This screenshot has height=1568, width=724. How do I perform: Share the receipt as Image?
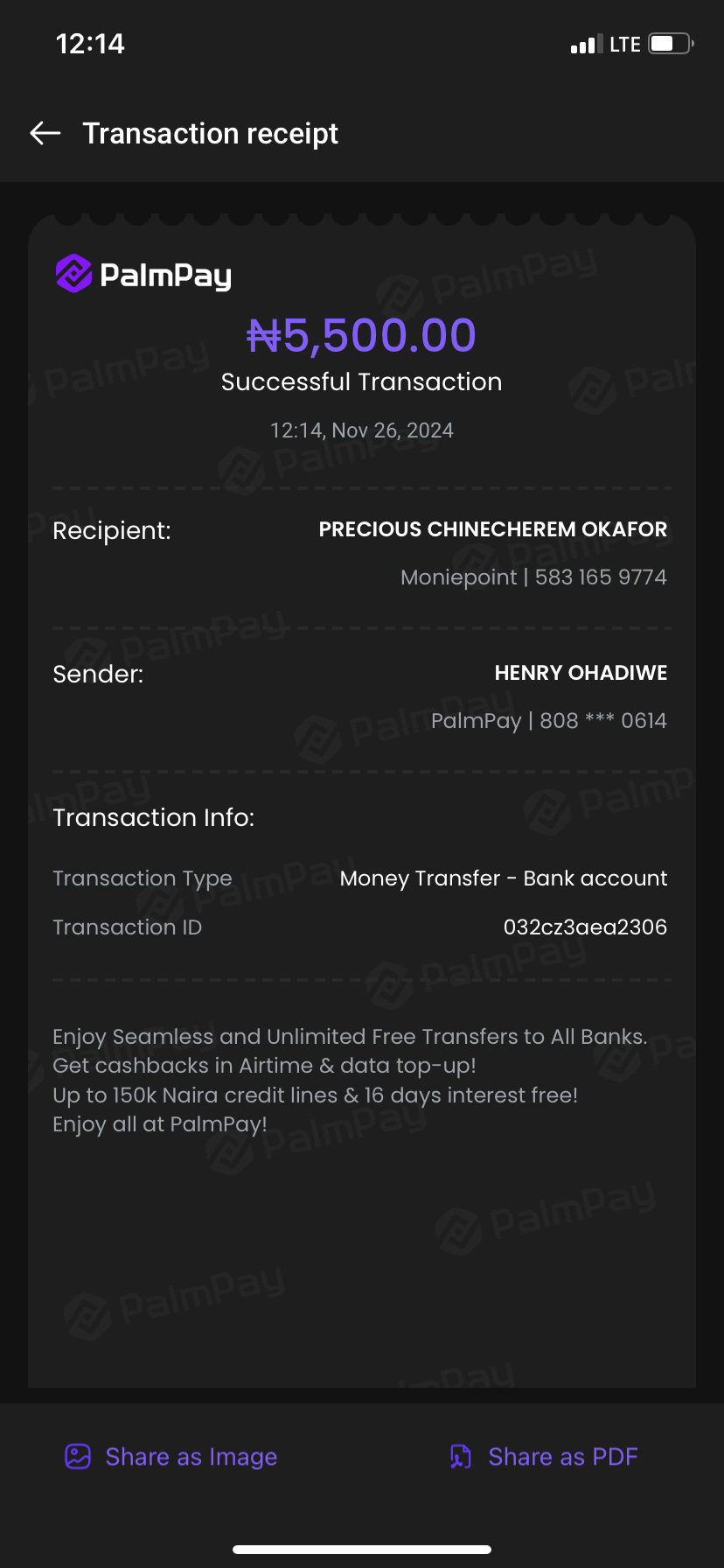(172, 1457)
